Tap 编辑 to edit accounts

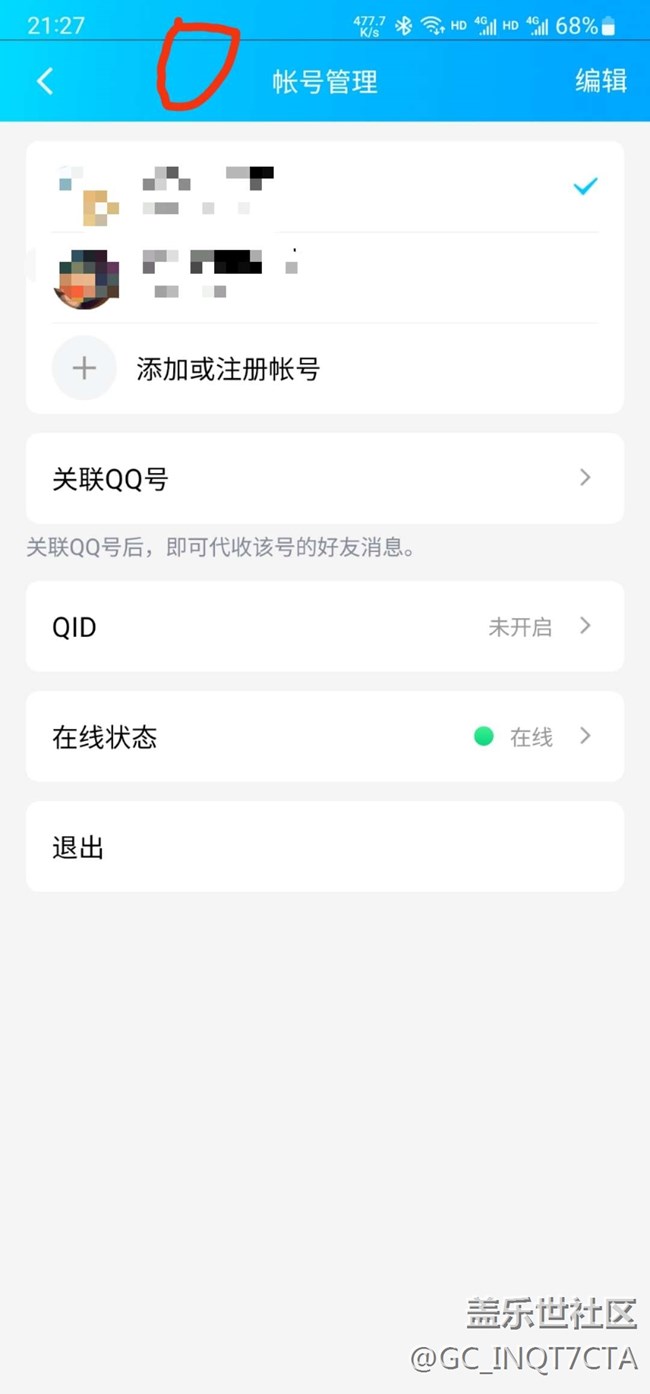(x=600, y=81)
